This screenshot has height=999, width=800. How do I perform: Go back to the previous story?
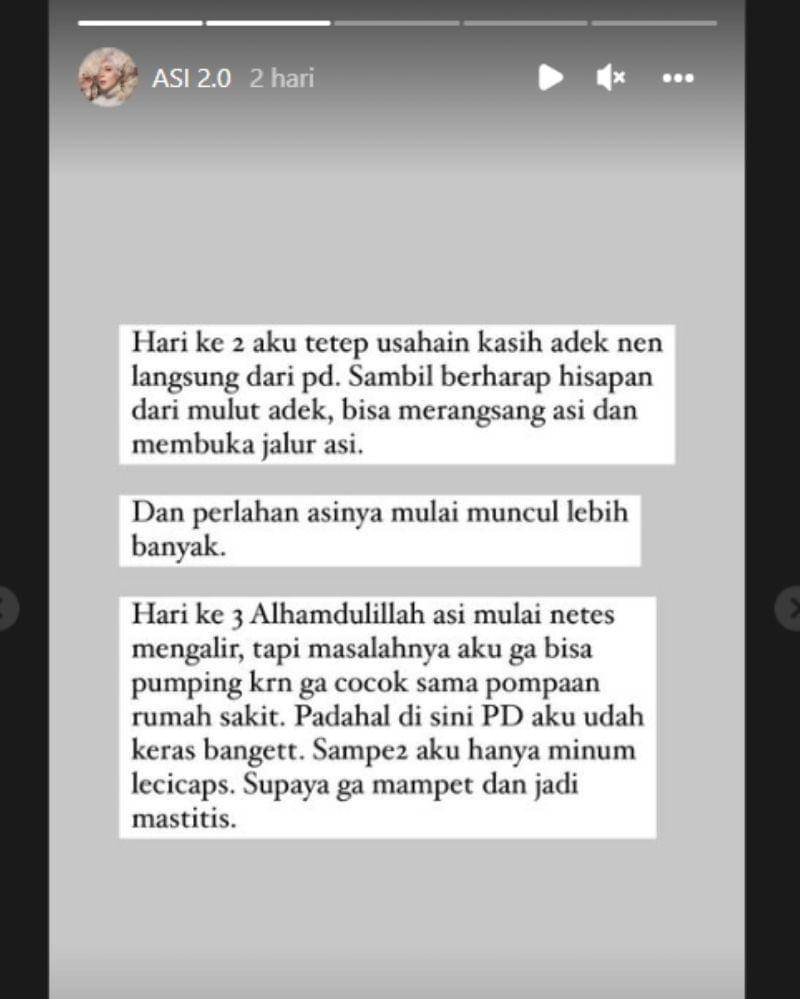point(8,607)
